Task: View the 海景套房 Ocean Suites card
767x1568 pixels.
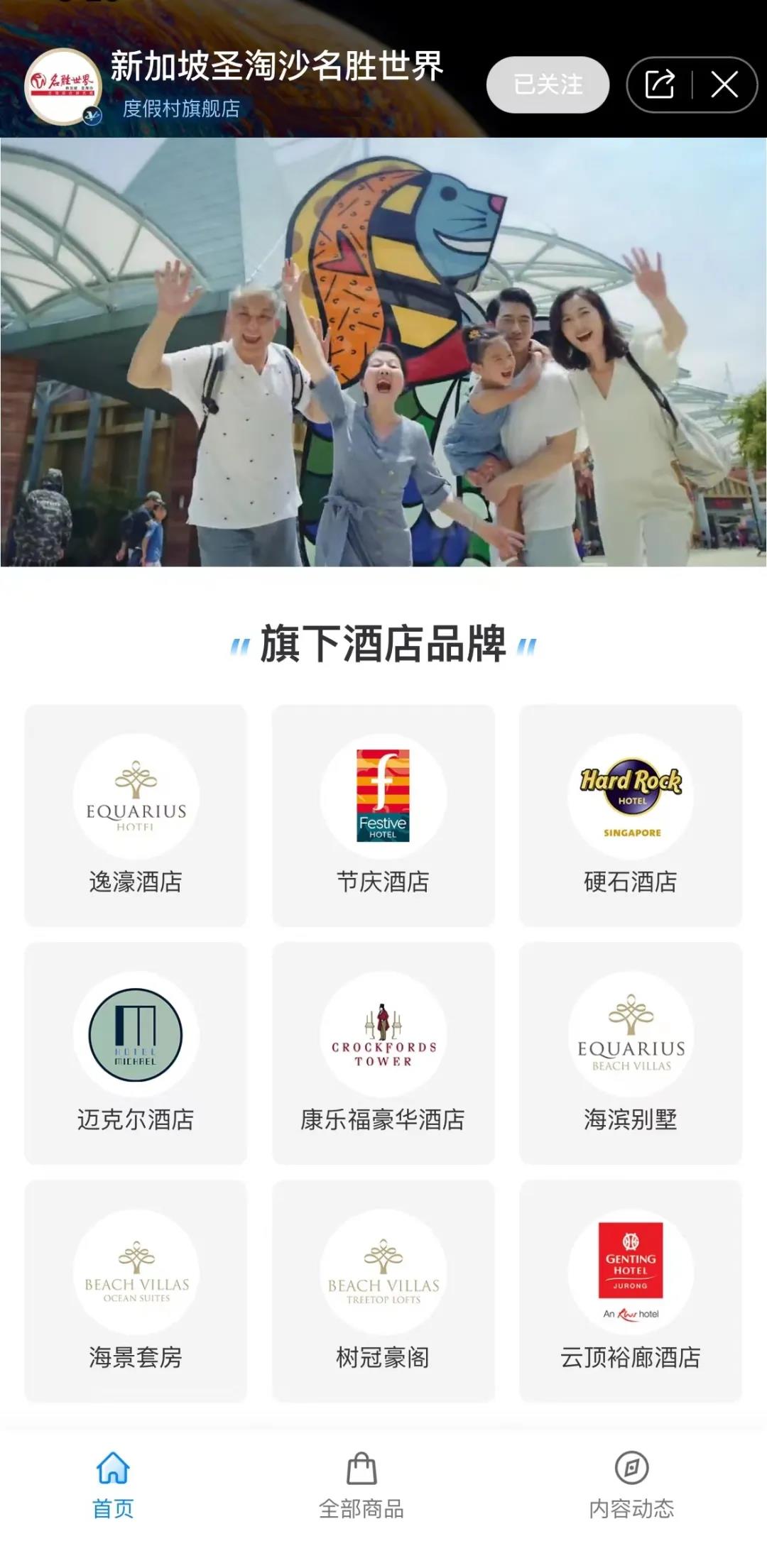Action: [136, 1290]
